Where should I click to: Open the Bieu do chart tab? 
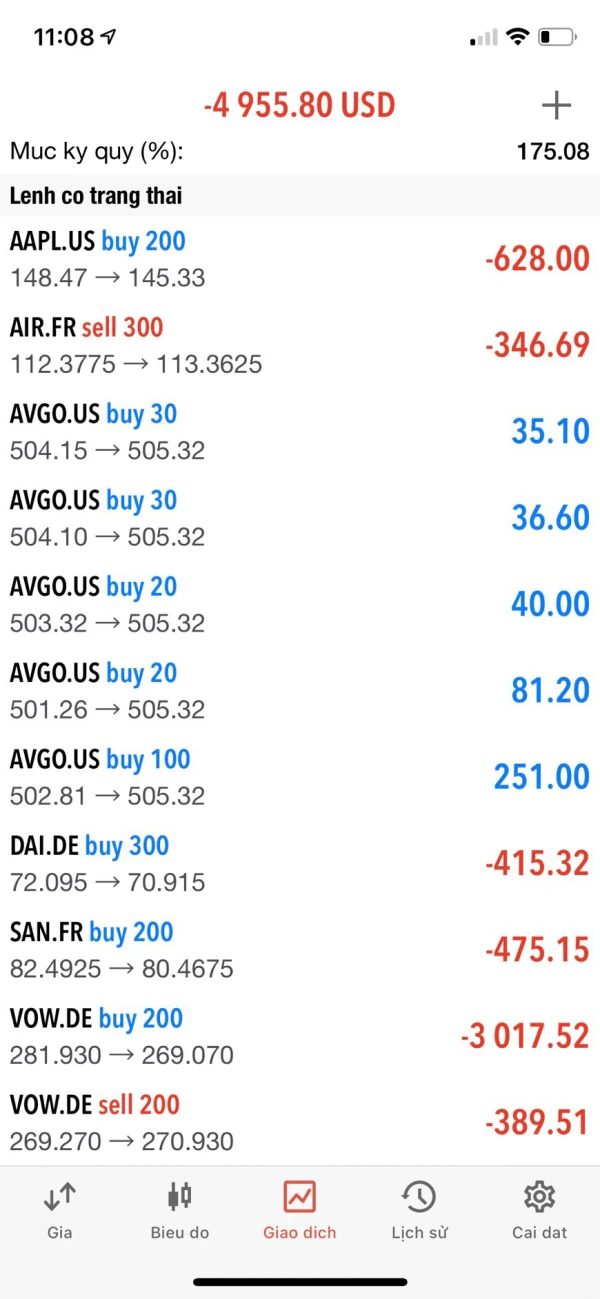[180, 1210]
